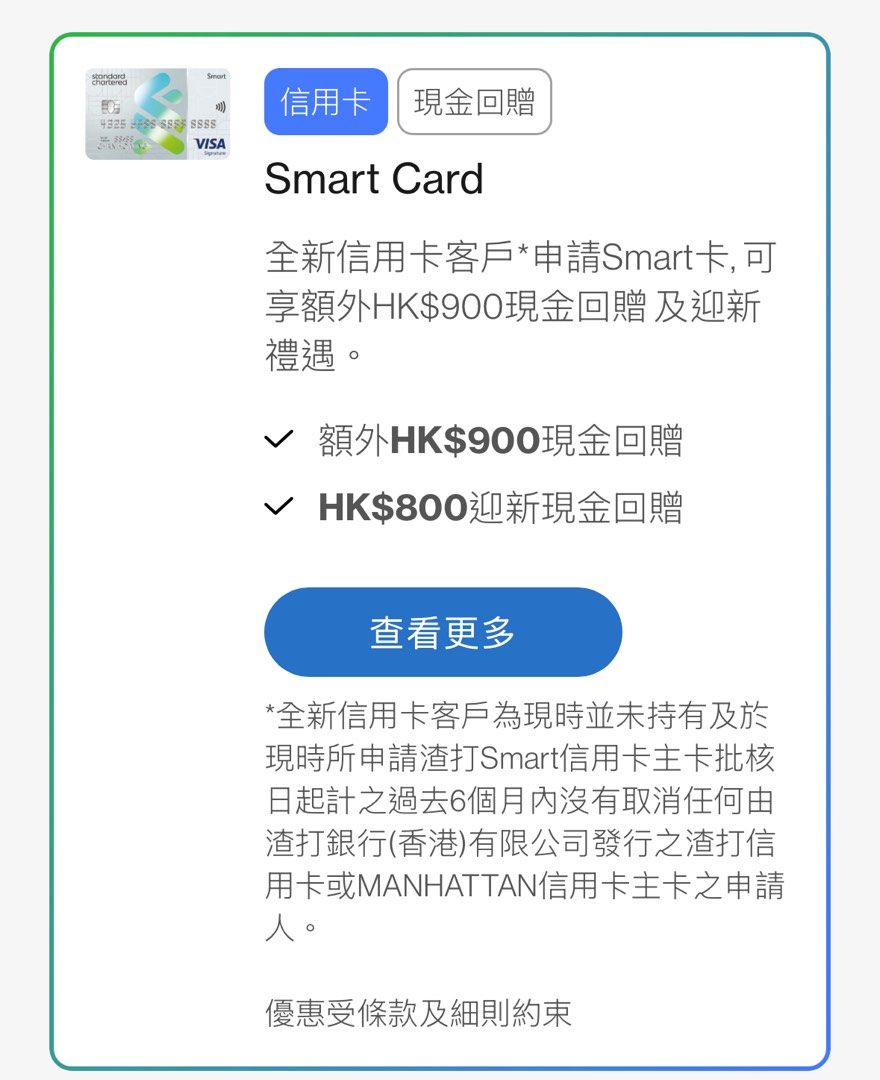Toggle off the highlighted 信用卡 pill
Image resolution: width=880 pixels, height=1080 pixels.
tap(325, 101)
